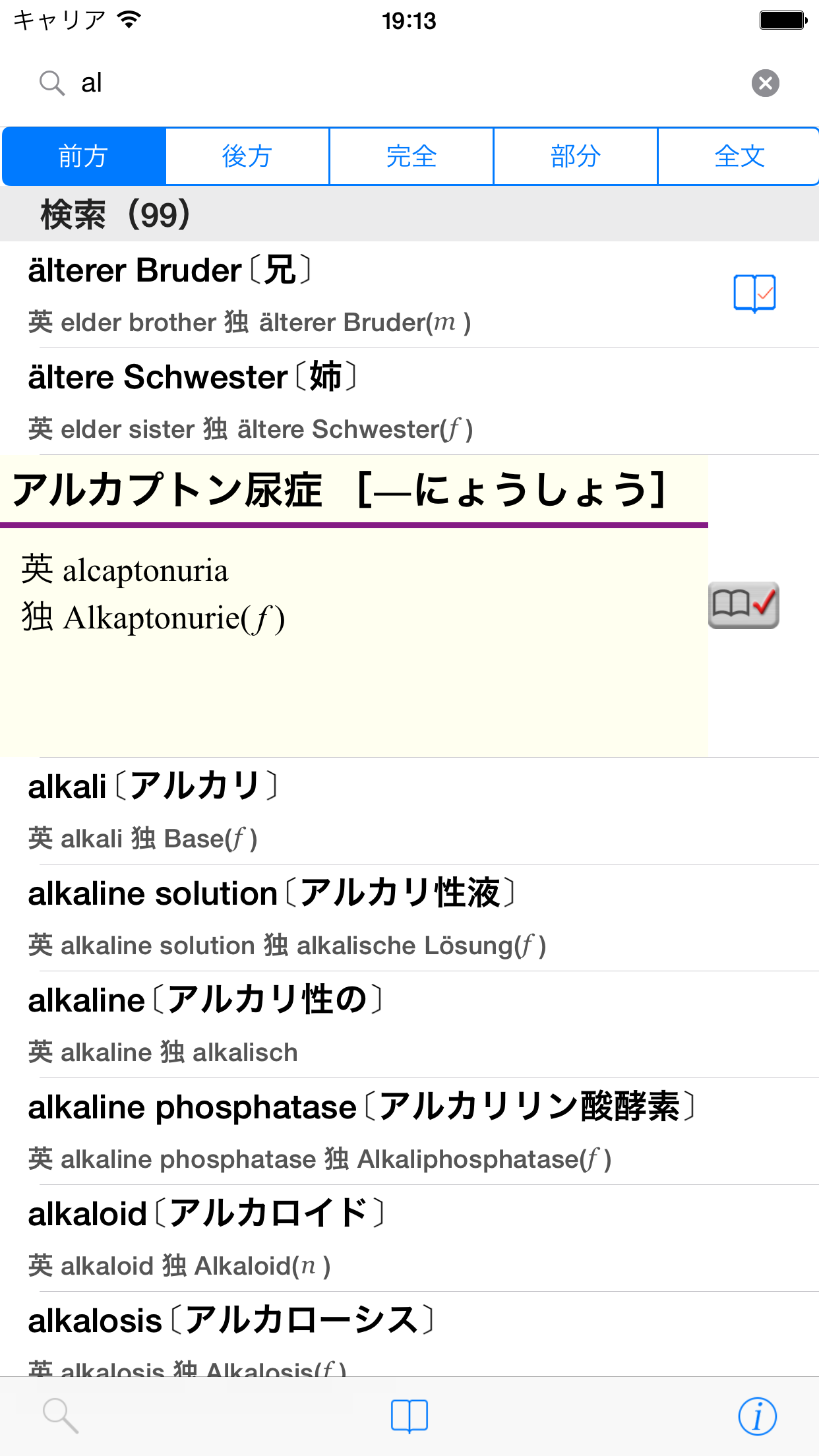Choose the 部分 partial match tab
This screenshot has height=1456, width=819.
coord(575,156)
